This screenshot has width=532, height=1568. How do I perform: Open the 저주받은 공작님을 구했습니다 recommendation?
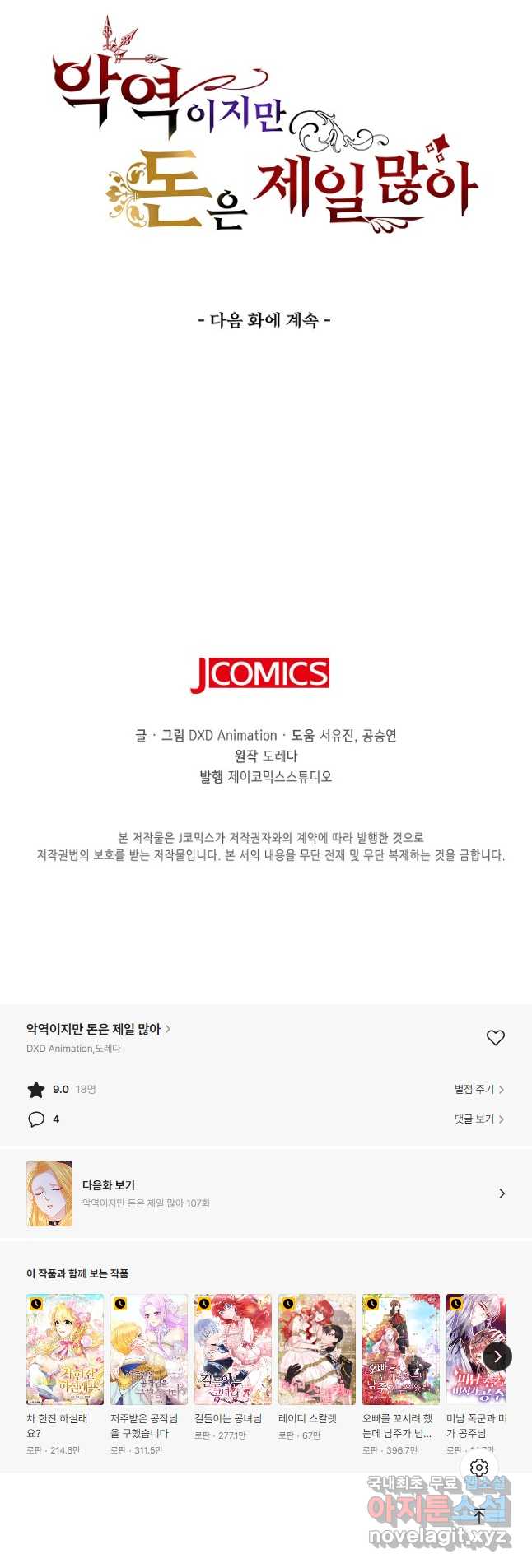click(149, 1350)
